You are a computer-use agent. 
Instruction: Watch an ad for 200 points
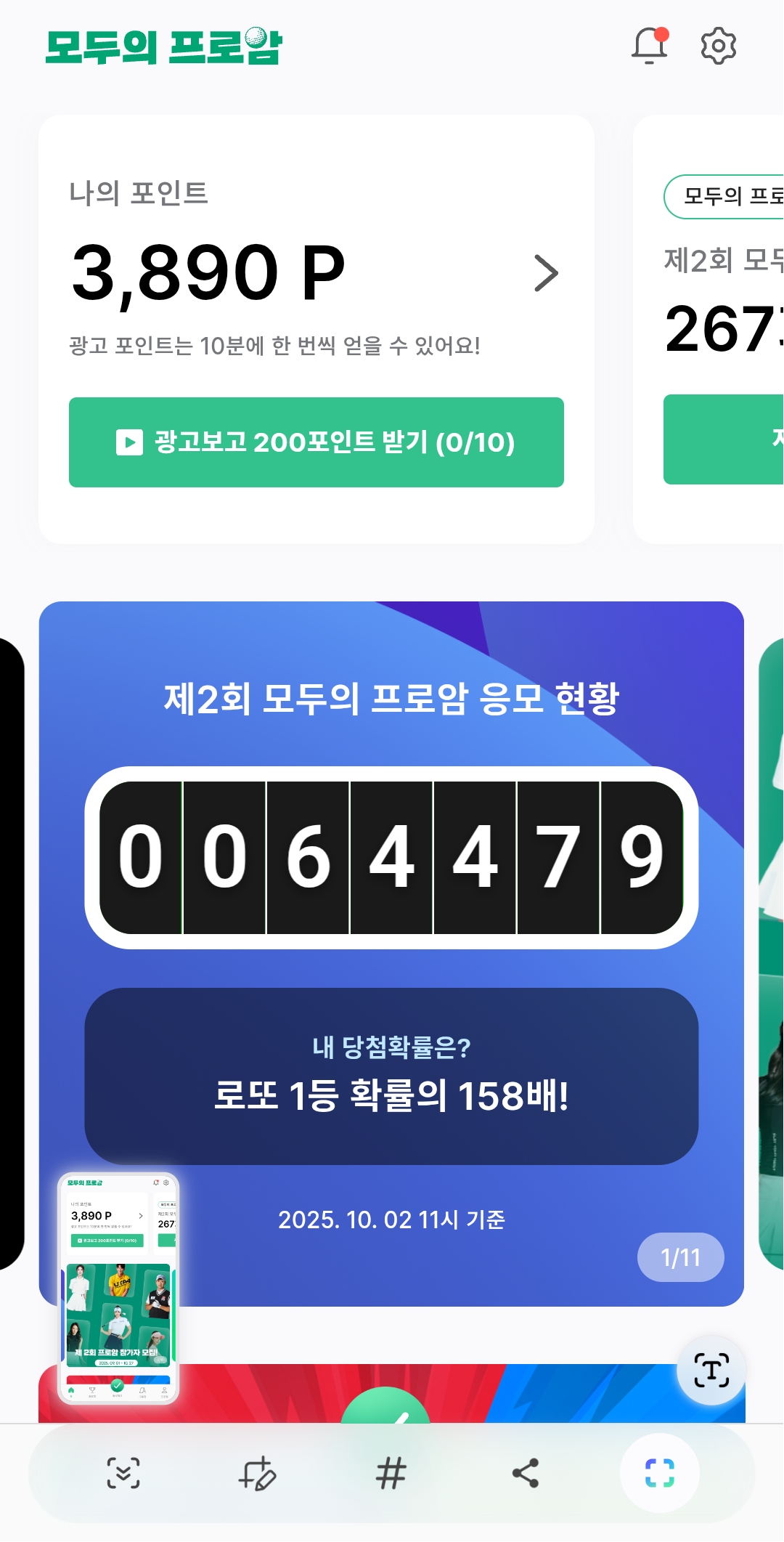click(x=316, y=442)
